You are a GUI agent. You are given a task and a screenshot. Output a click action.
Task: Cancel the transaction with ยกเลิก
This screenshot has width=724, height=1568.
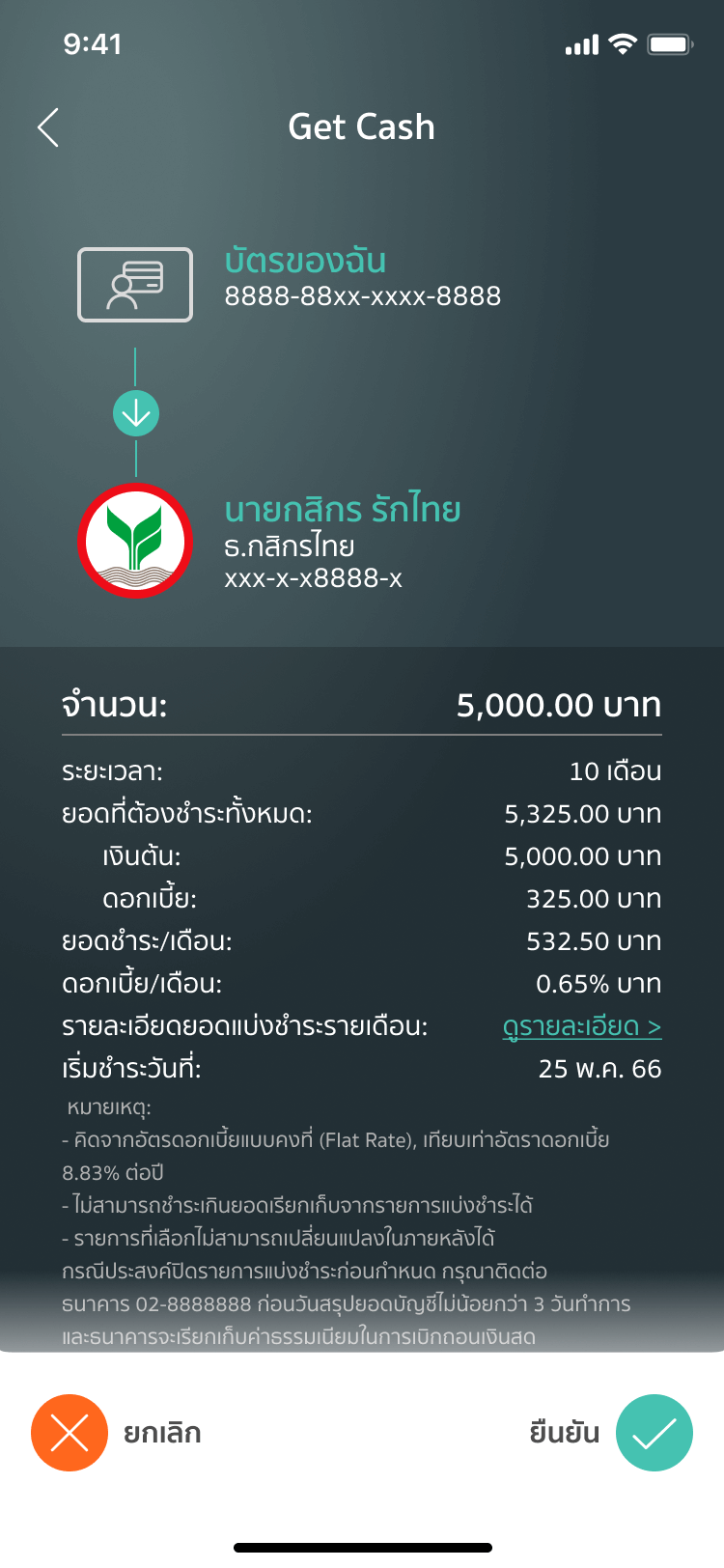70,1433
